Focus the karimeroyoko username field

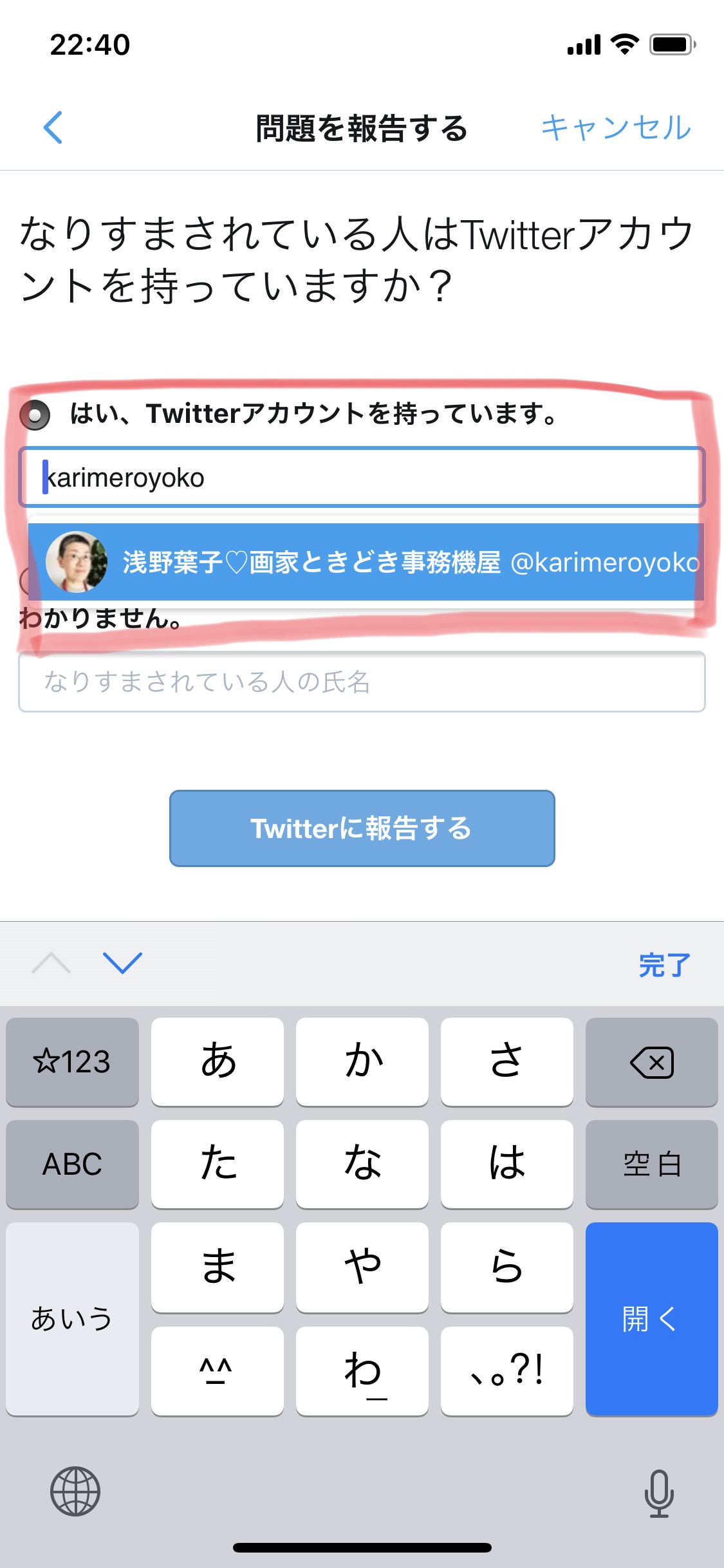click(362, 478)
